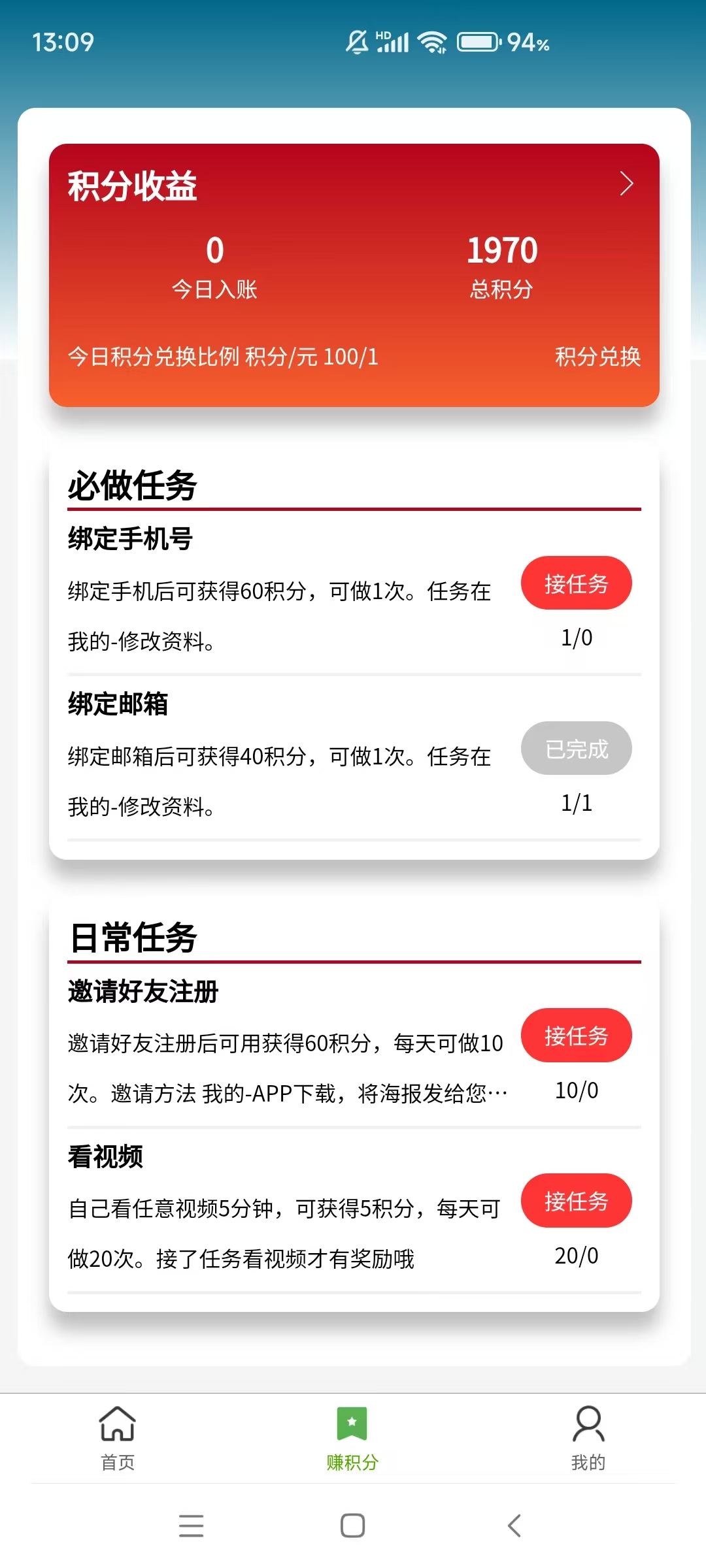Tap the system back button
The image size is (706, 1568).
514,1526
